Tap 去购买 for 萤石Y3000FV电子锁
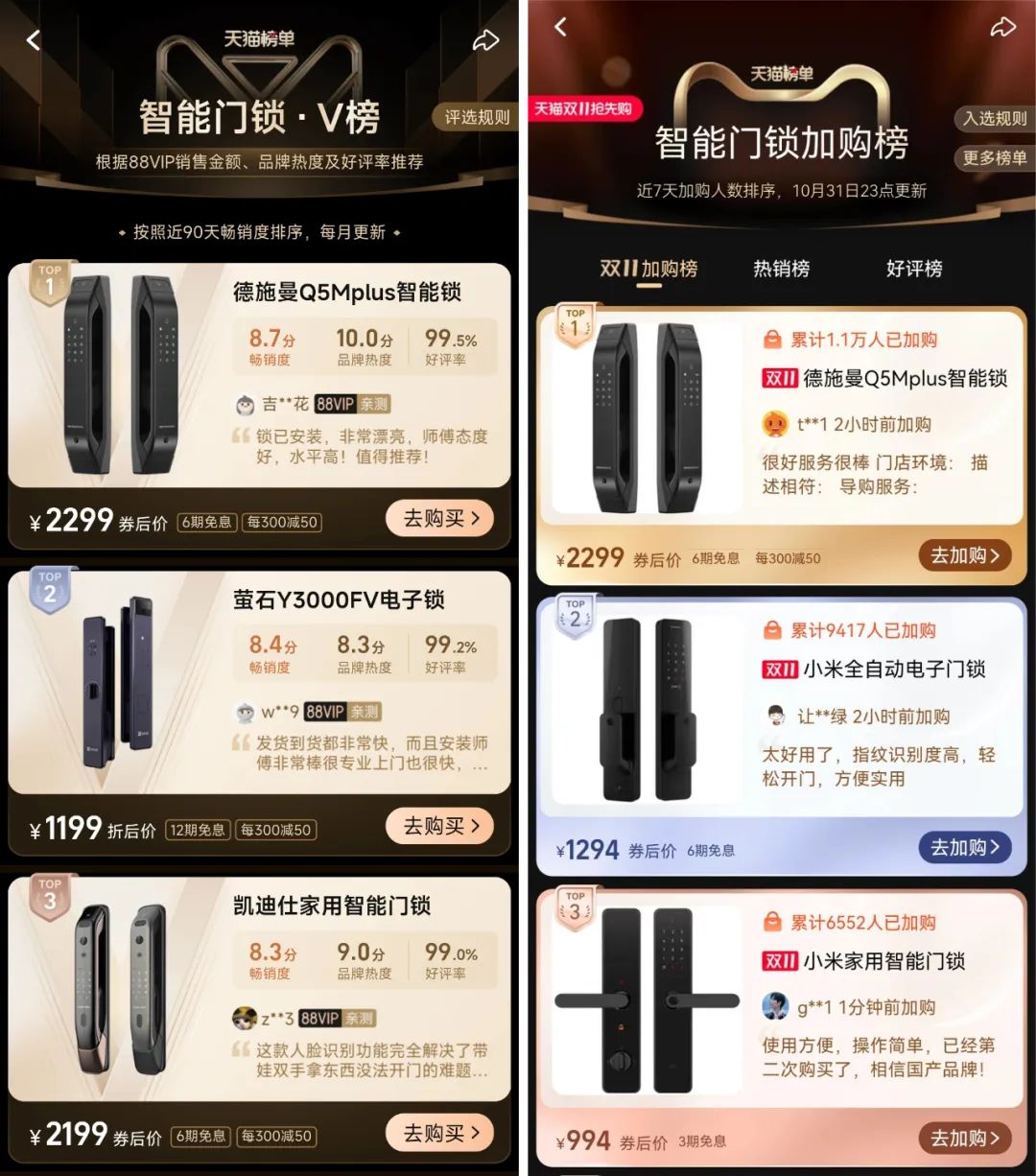This screenshot has width=1036, height=1176. click(439, 826)
